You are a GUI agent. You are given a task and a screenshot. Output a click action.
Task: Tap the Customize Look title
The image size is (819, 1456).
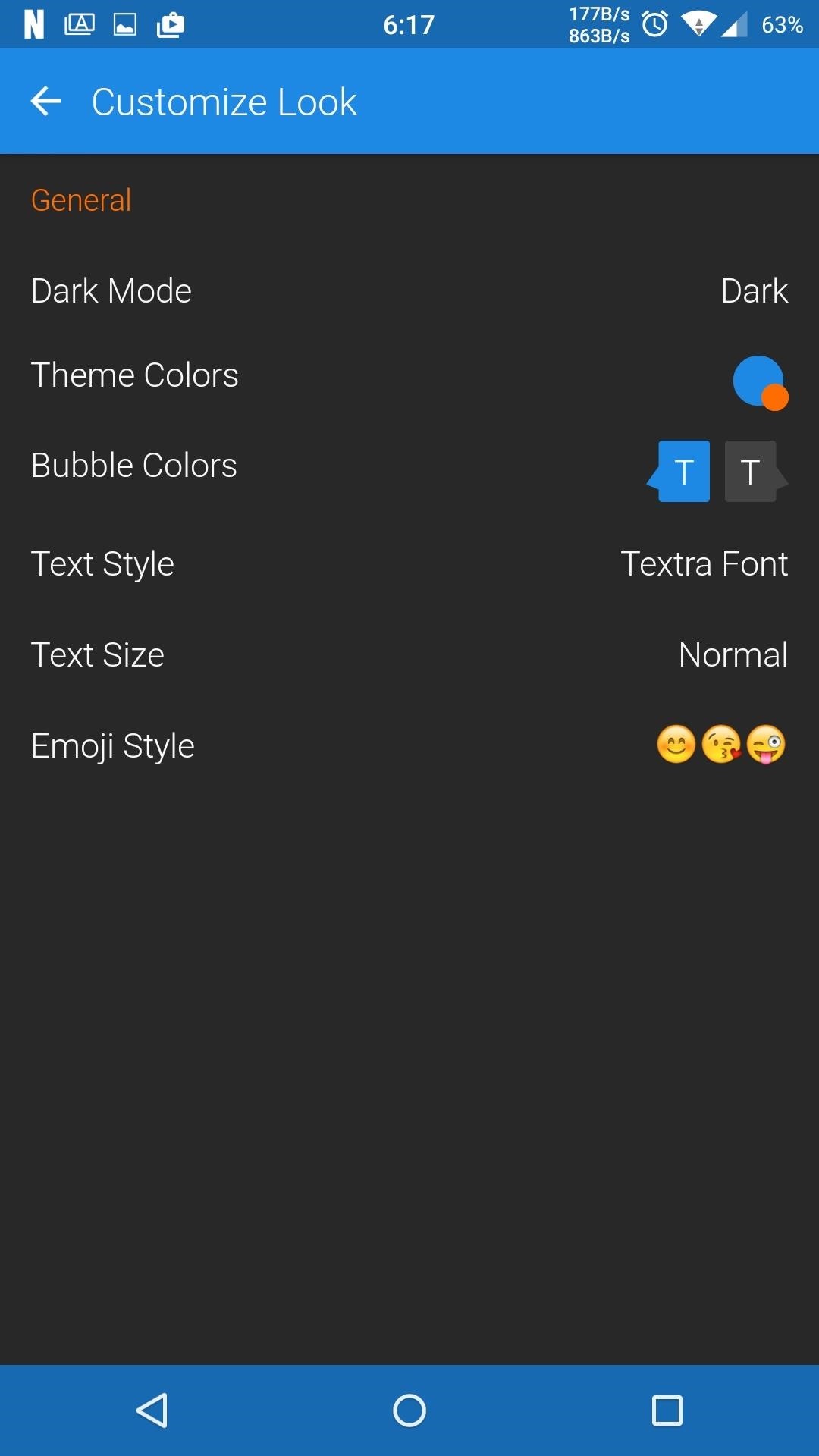point(224,101)
